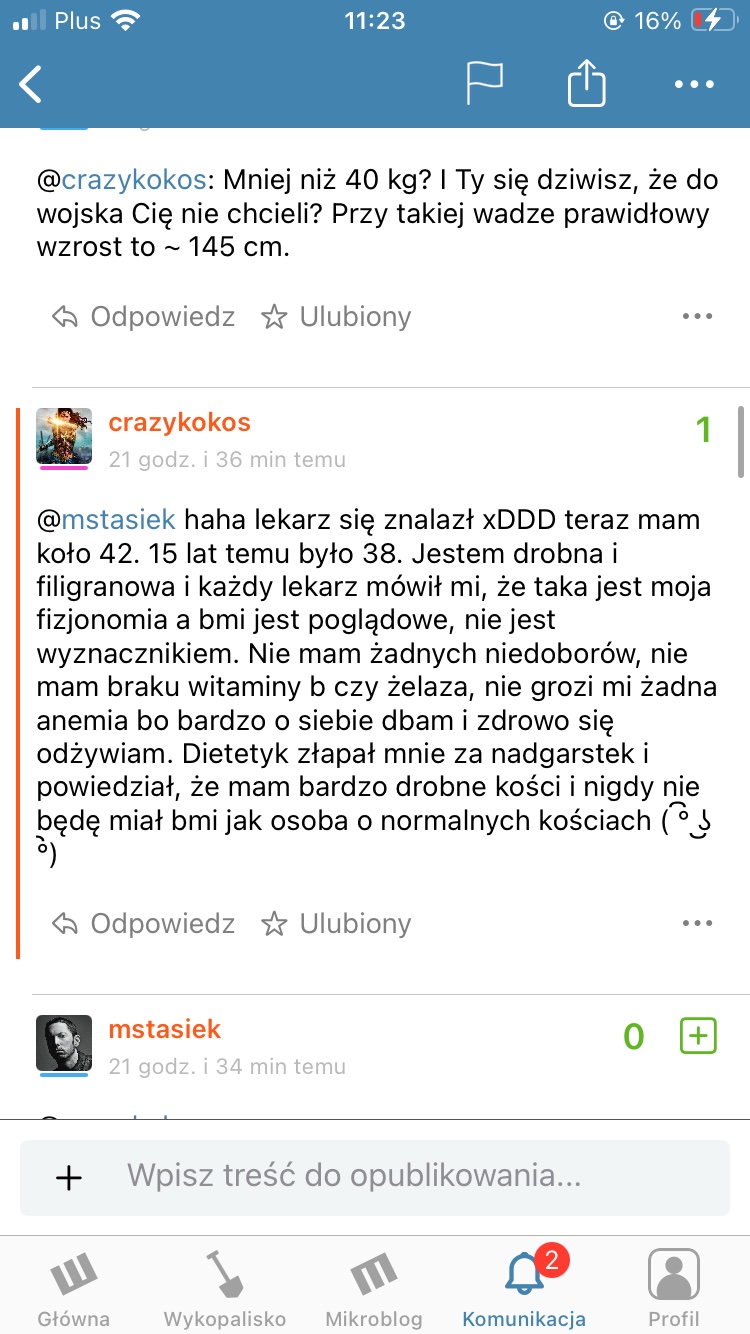Mark the first comment as Ulubiony
The width and height of the screenshot is (750, 1334).
tap(336, 317)
